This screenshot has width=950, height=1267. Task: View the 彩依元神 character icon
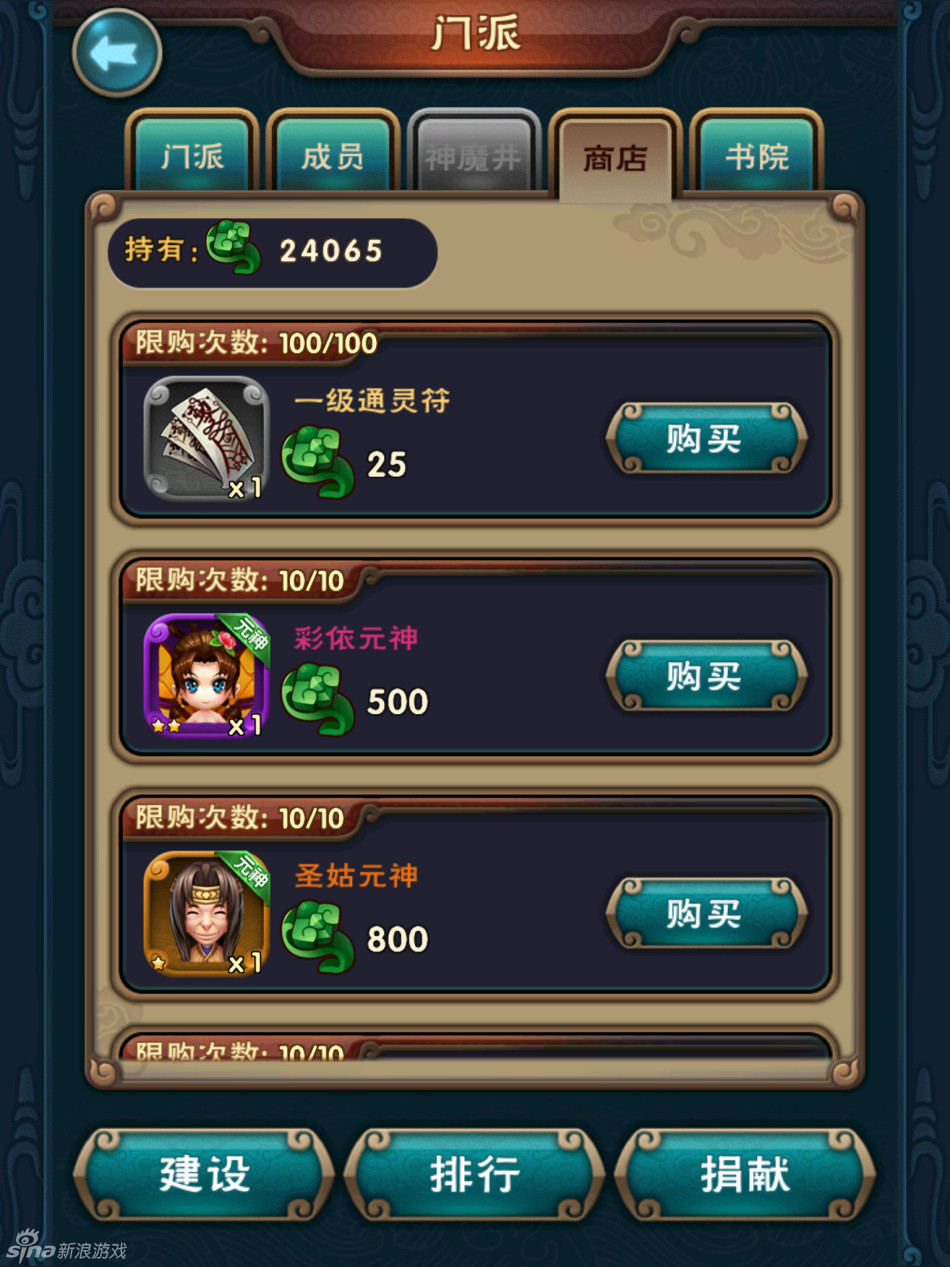coord(206,676)
